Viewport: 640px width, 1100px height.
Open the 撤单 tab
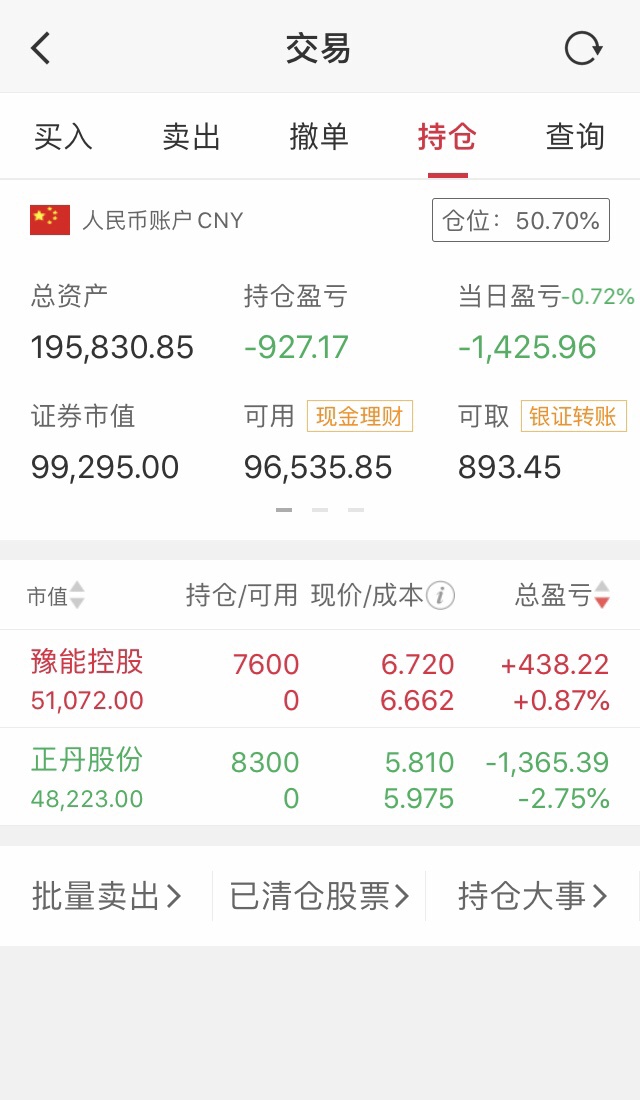[319, 136]
